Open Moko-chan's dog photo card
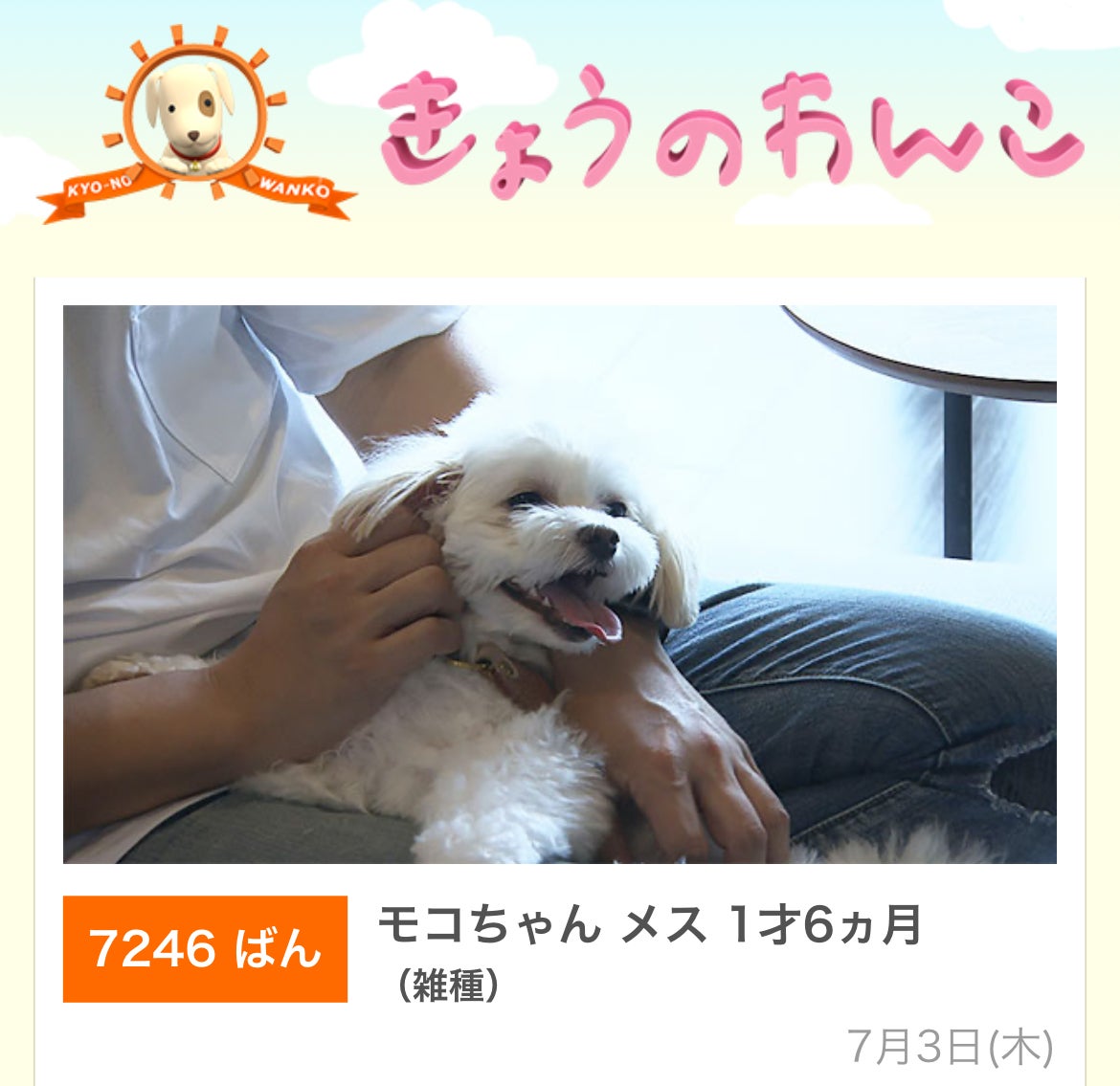Viewport: 1120px width, 1086px height. pyautogui.click(x=559, y=584)
